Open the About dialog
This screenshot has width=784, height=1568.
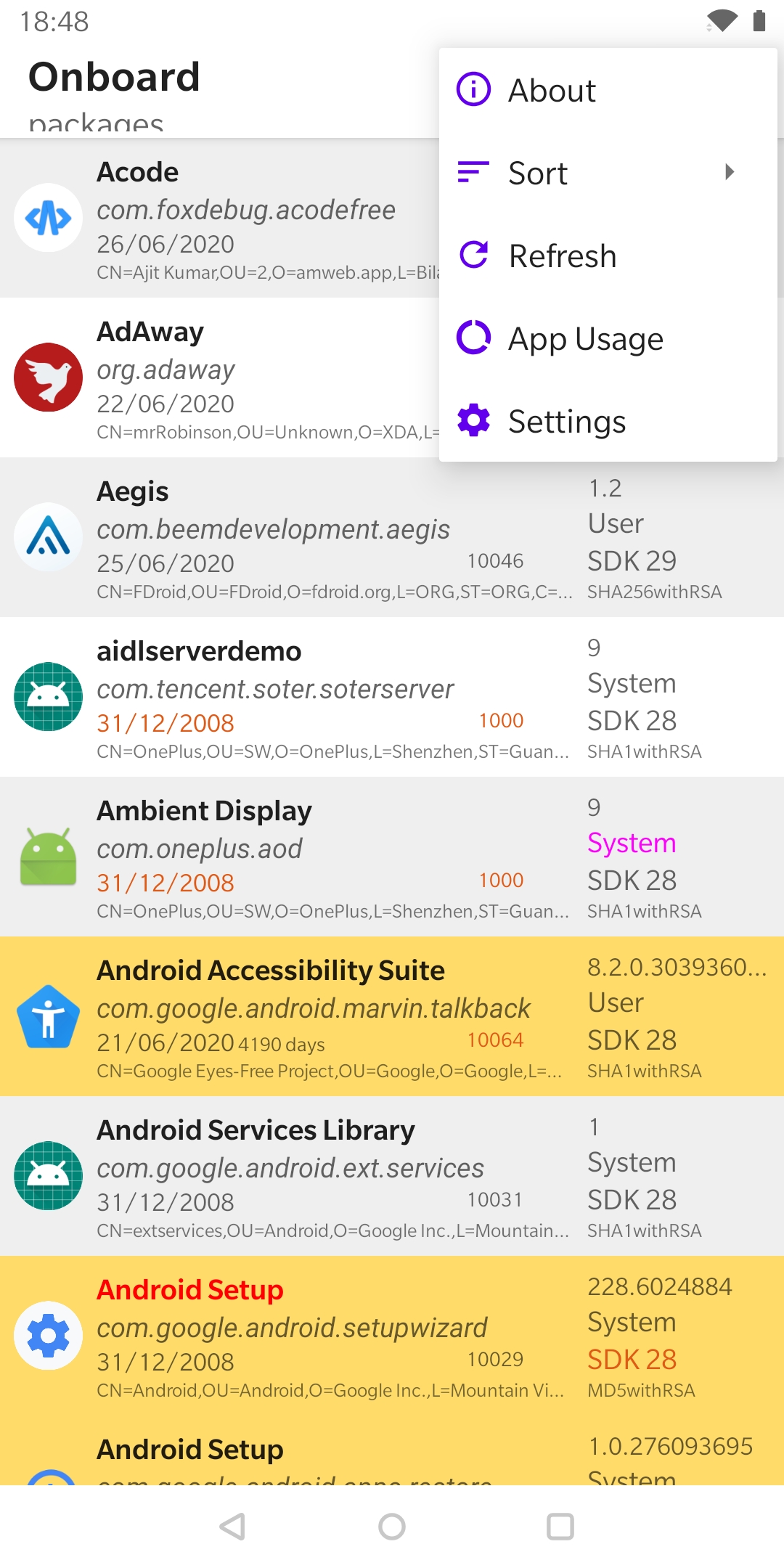tap(552, 89)
